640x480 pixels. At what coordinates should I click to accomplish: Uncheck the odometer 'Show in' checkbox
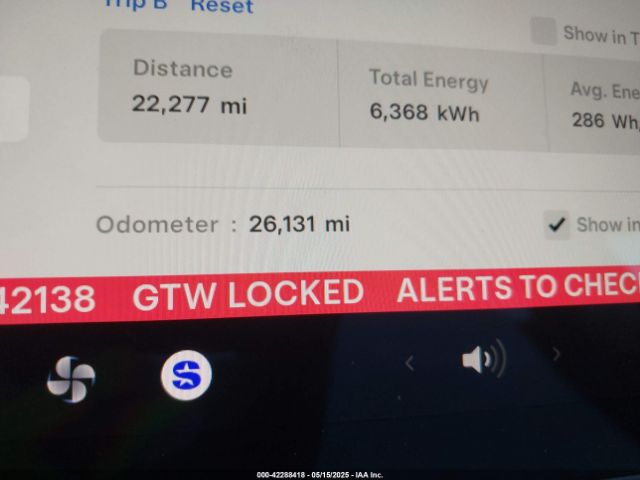[x=557, y=224]
